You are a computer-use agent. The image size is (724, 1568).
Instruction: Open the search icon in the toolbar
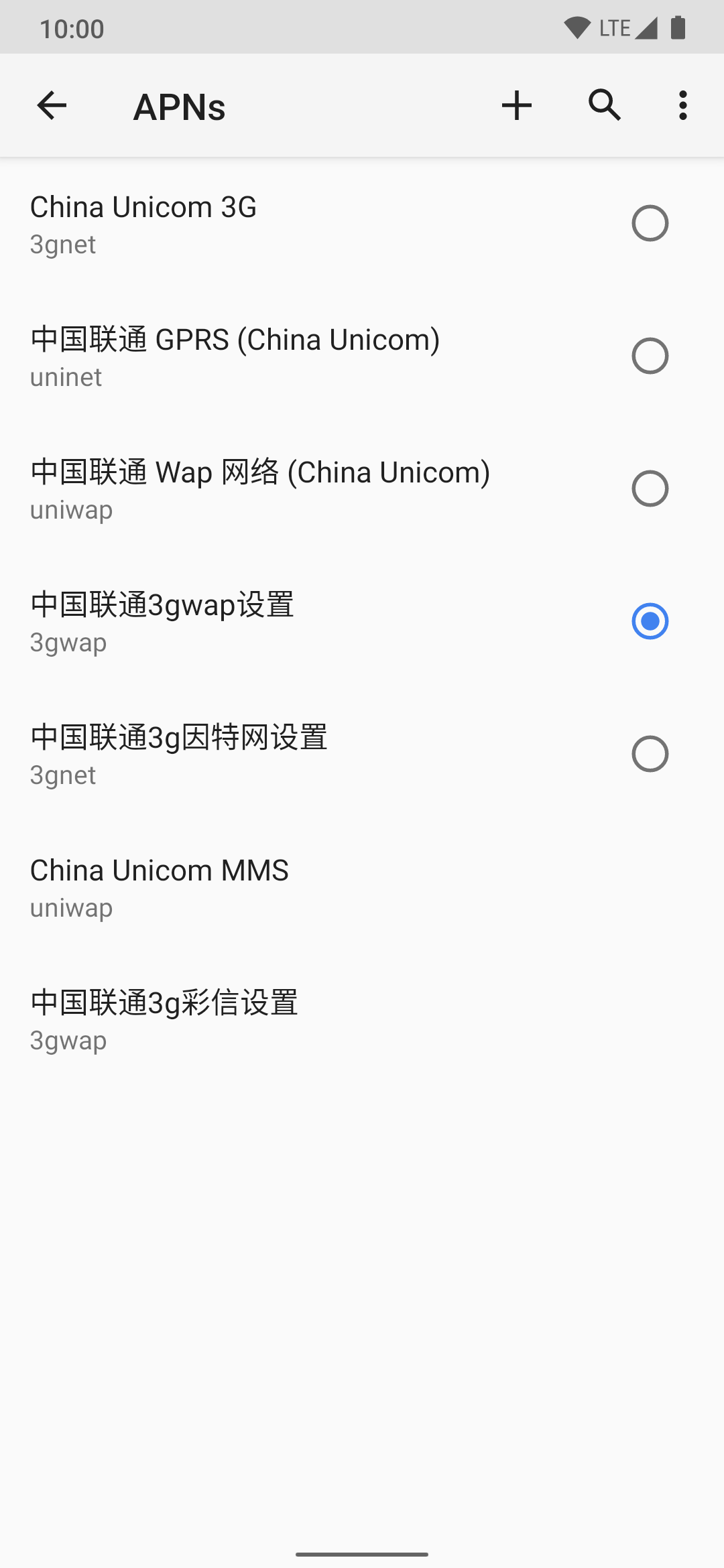[x=605, y=105]
